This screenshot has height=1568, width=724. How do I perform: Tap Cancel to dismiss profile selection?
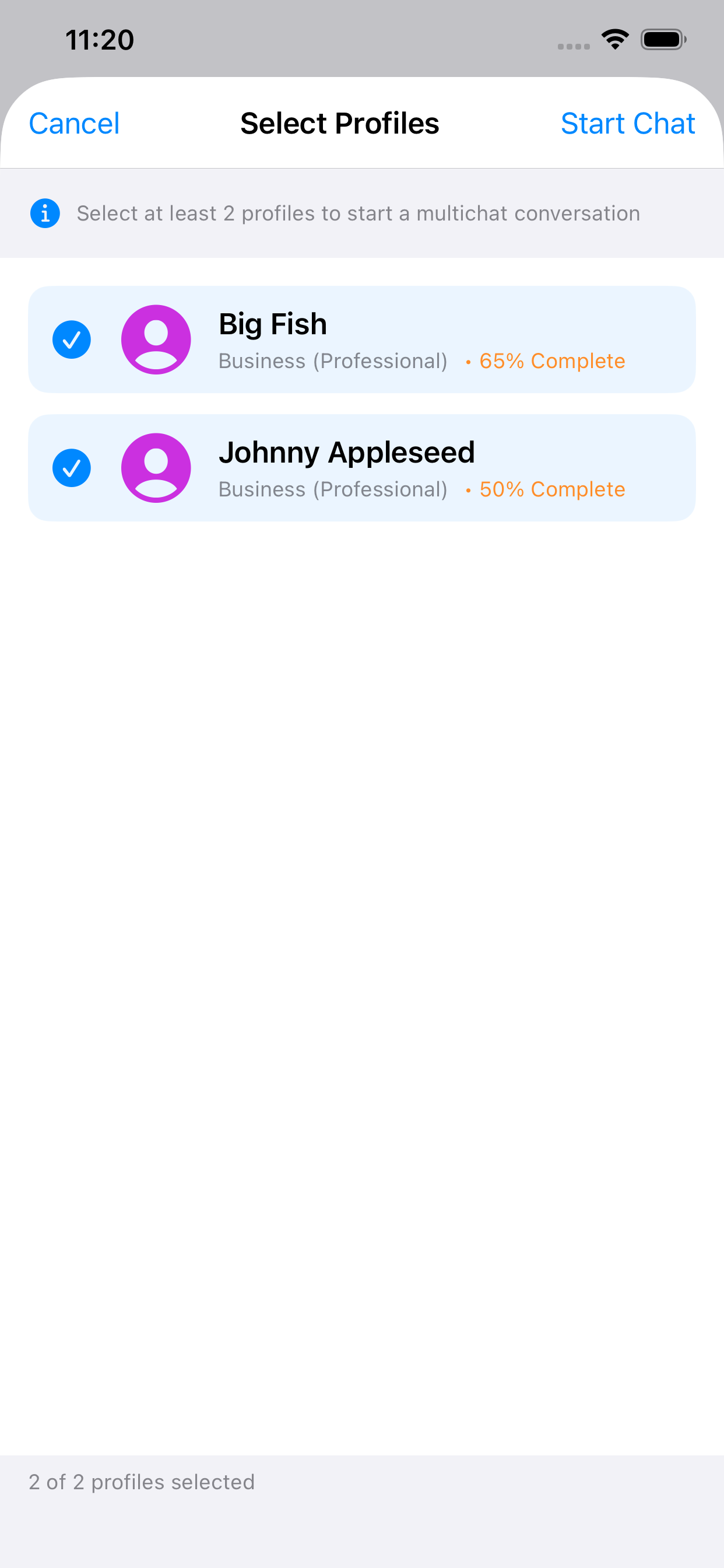[x=73, y=123]
